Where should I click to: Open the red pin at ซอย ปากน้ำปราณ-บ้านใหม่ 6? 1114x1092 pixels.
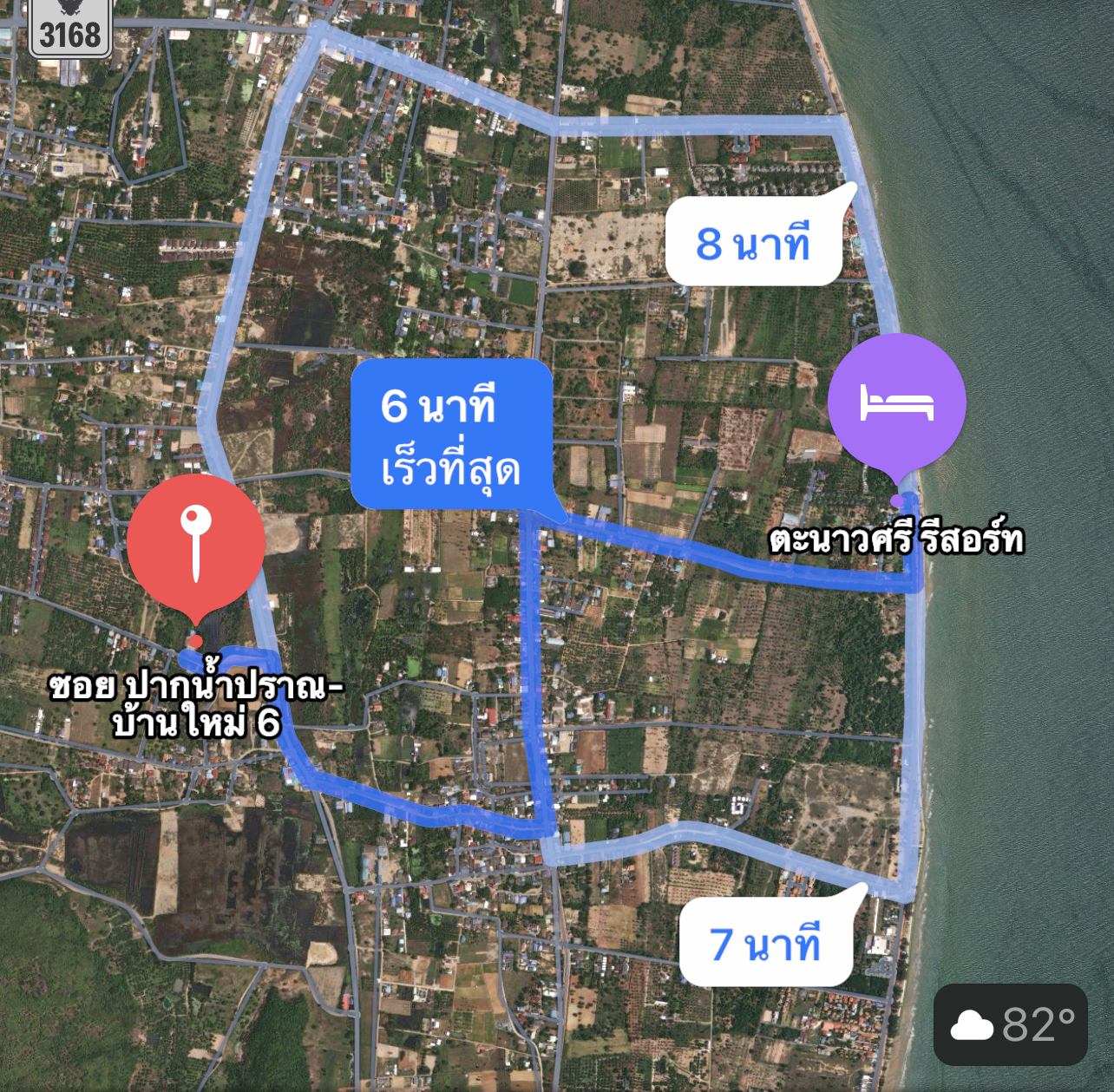point(196,543)
